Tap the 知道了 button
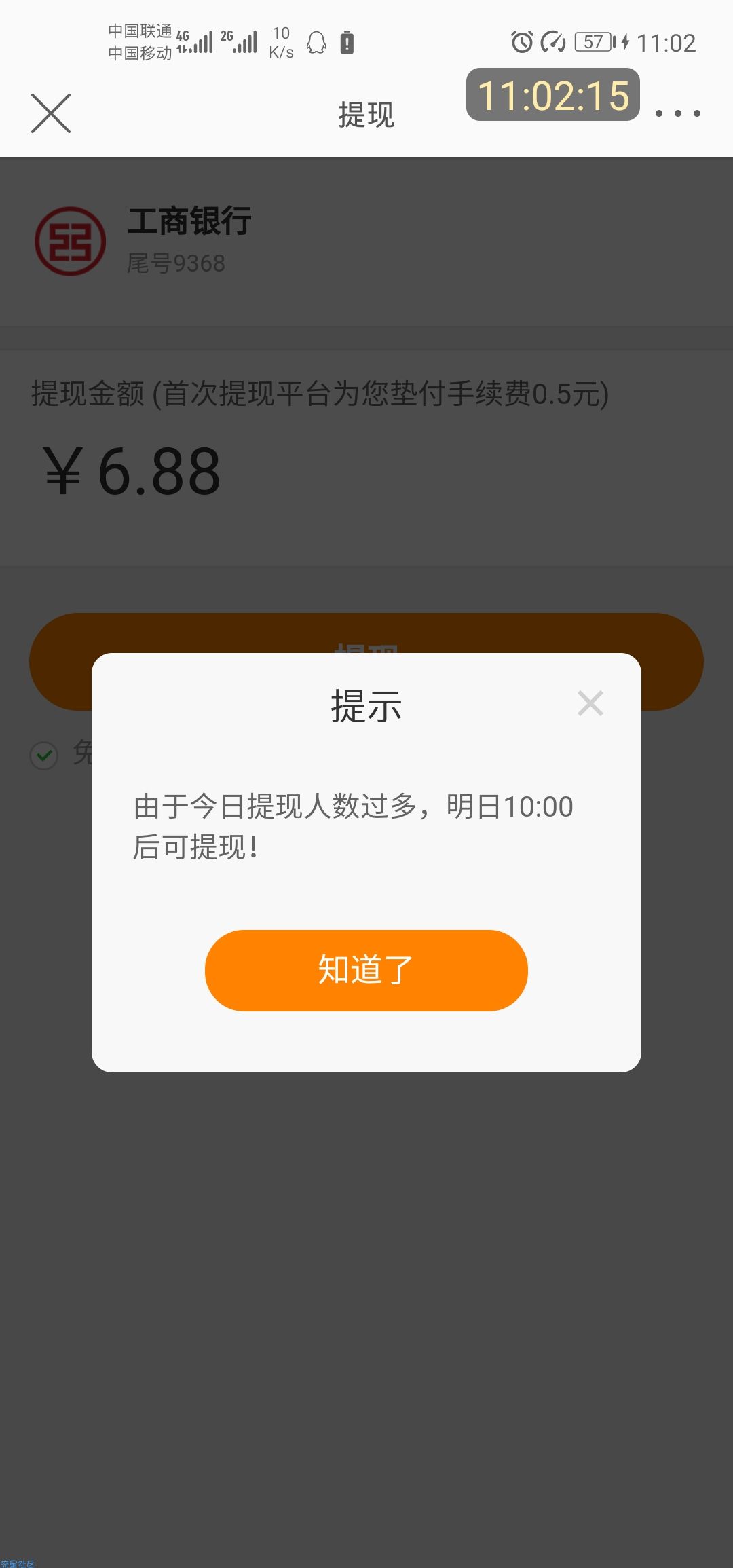The width and height of the screenshot is (733, 1568). 366,970
